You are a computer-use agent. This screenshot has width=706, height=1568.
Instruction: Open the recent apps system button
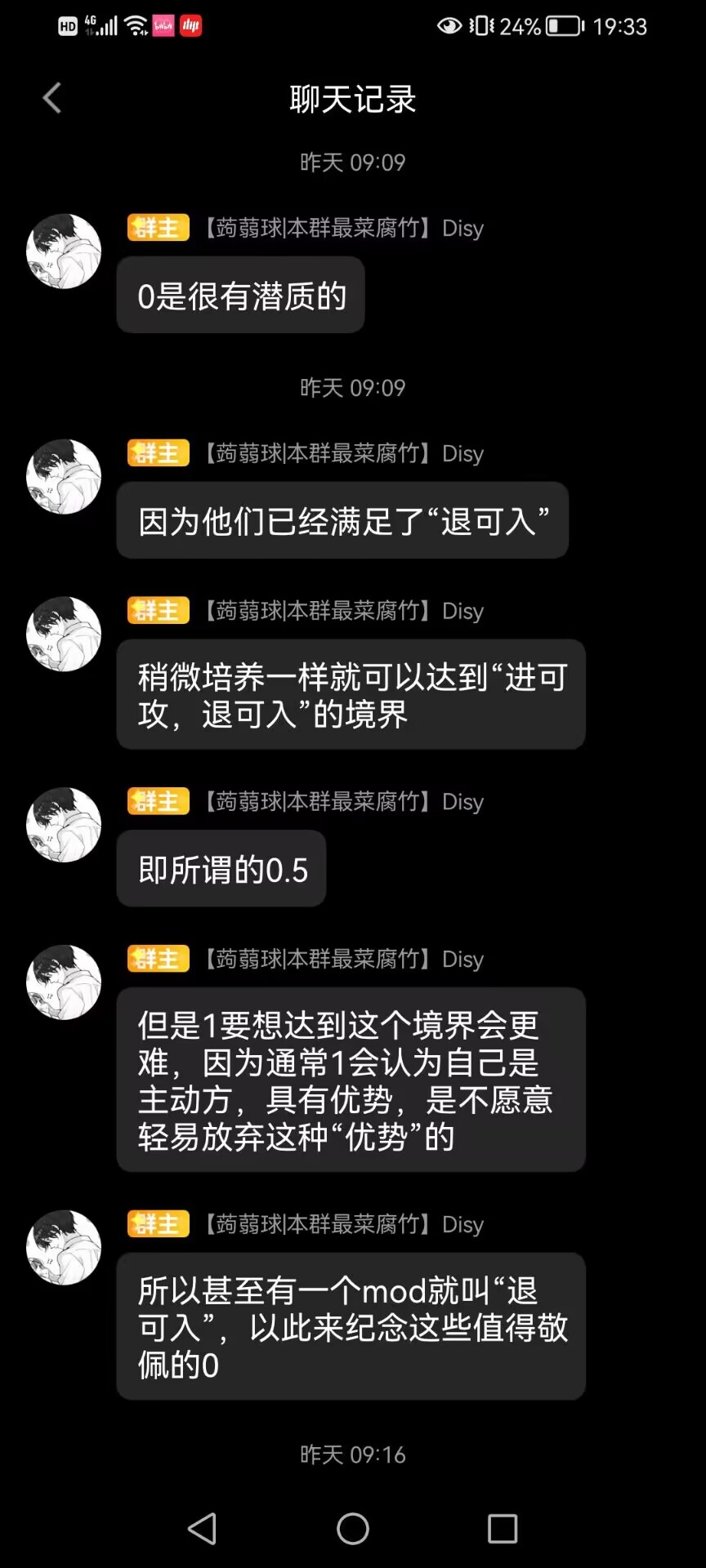pos(503,1529)
